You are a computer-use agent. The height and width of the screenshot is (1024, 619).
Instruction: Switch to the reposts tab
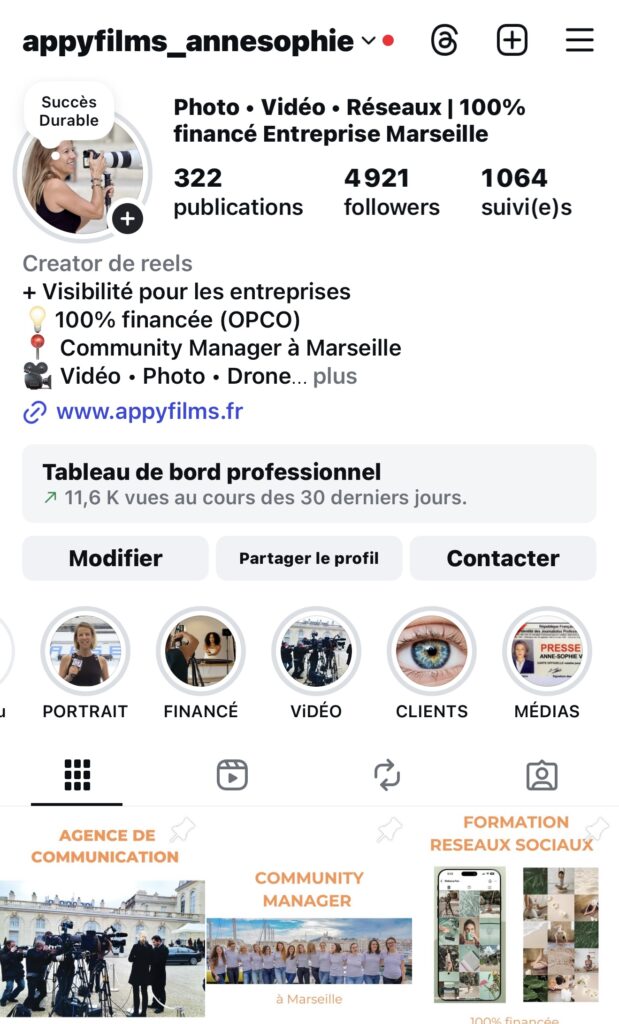click(387, 775)
